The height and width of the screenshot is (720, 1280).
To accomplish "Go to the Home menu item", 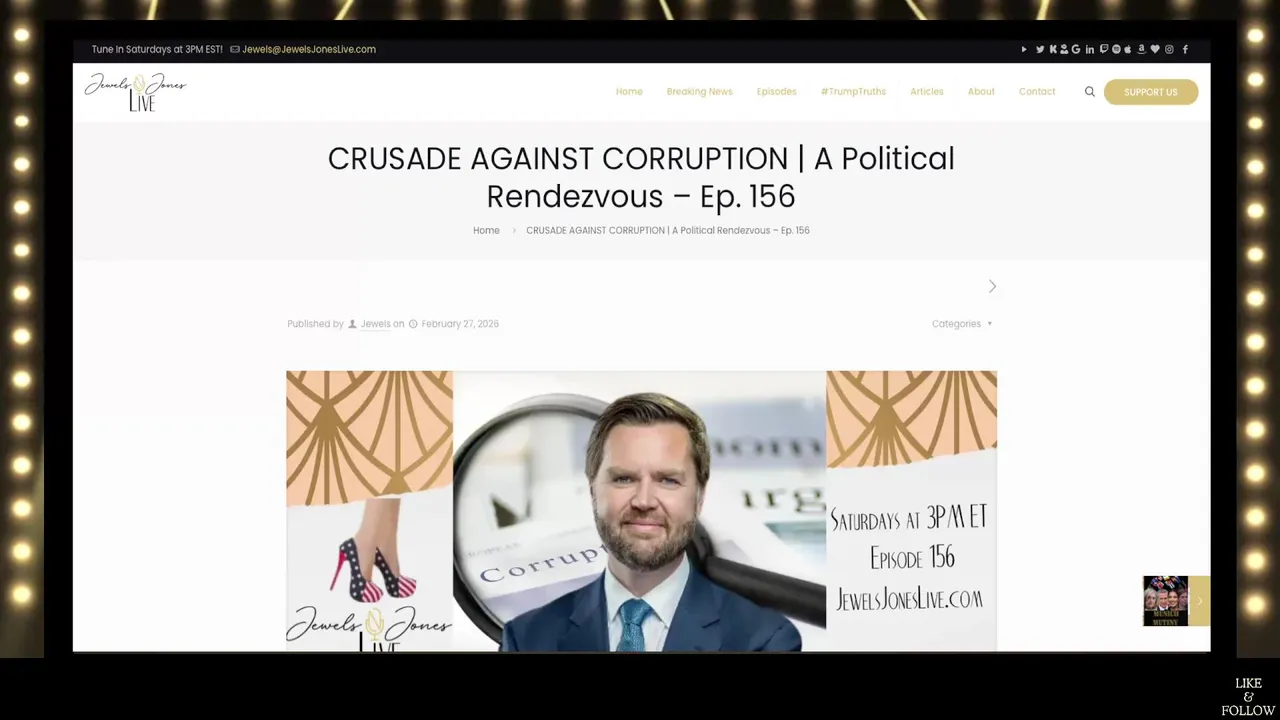I will coord(629,92).
